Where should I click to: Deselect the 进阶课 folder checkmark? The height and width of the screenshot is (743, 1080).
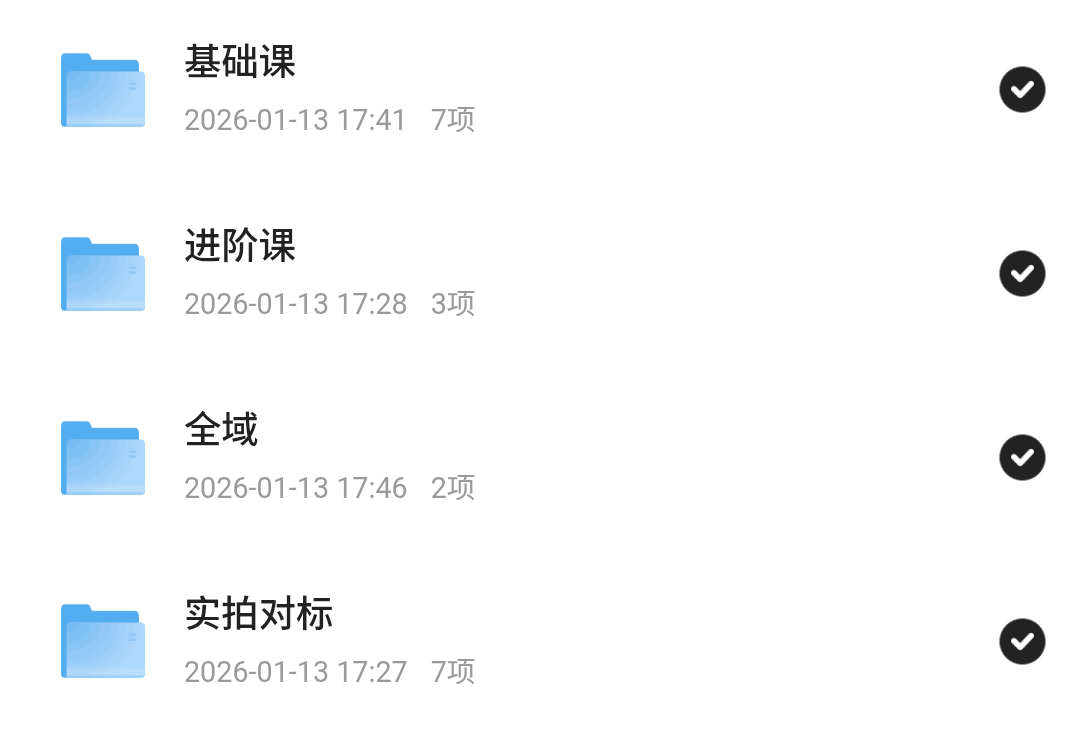pos(1022,273)
